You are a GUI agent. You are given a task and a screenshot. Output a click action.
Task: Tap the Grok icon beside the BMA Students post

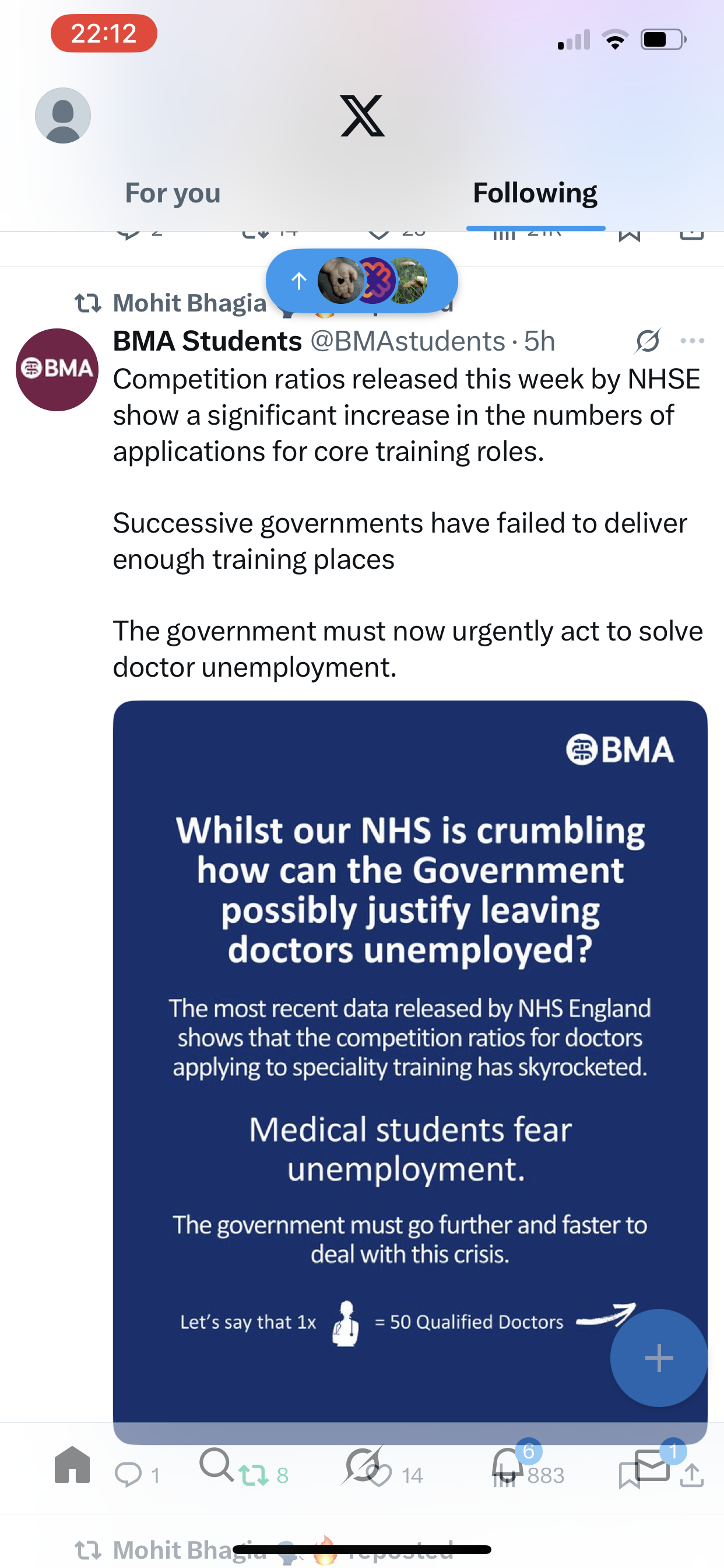pyautogui.click(x=647, y=341)
